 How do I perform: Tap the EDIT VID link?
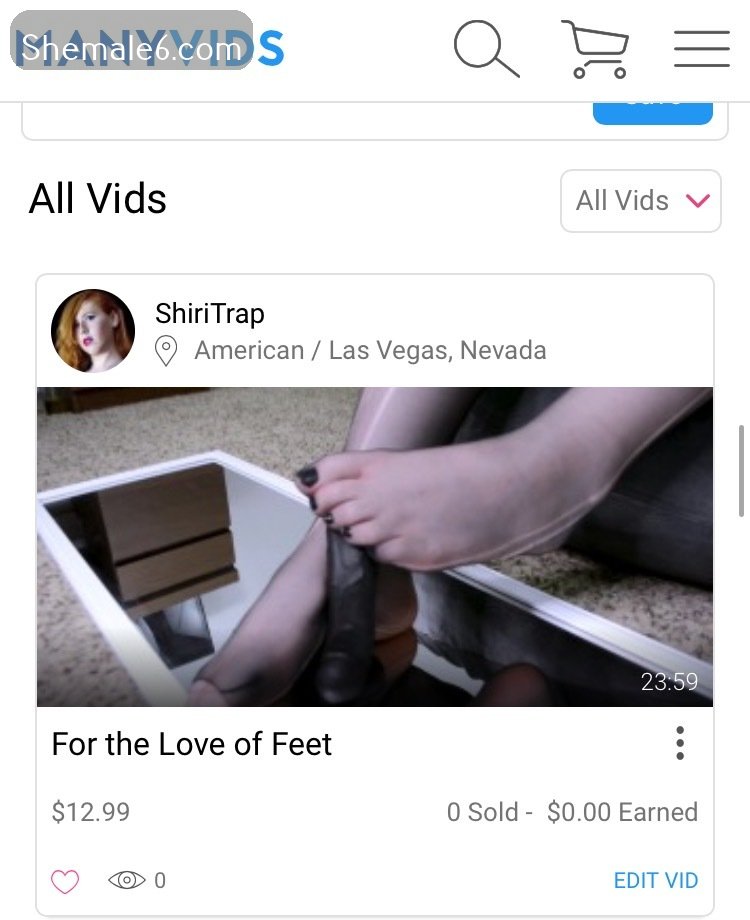pos(655,881)
